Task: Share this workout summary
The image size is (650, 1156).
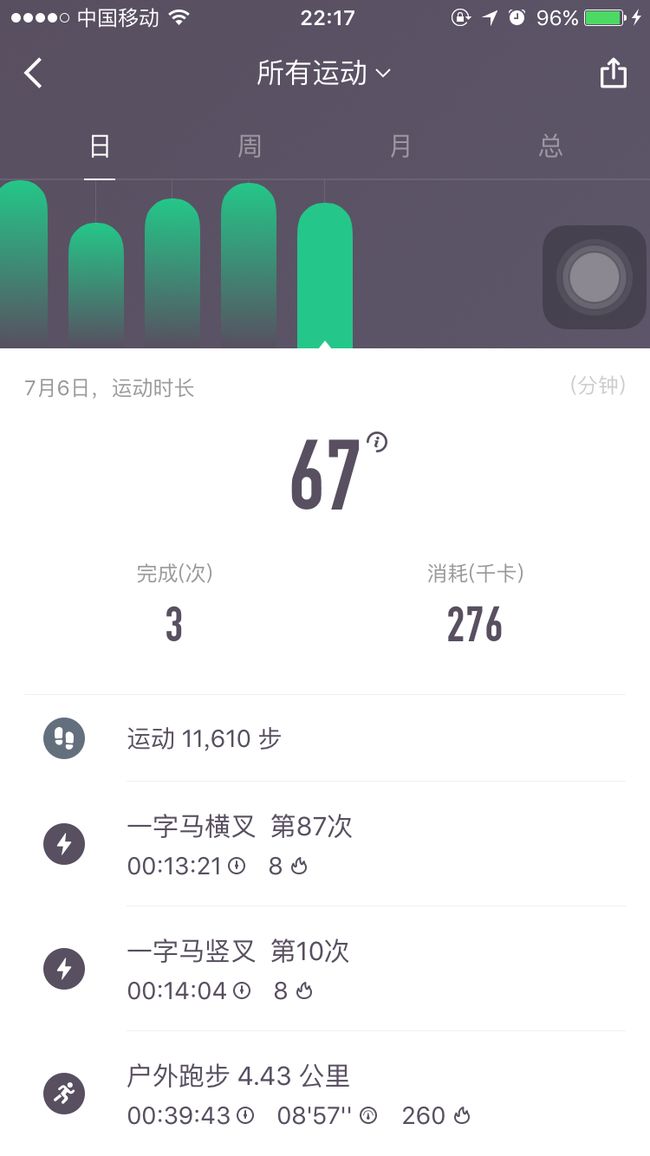Action: coord(613,73)
